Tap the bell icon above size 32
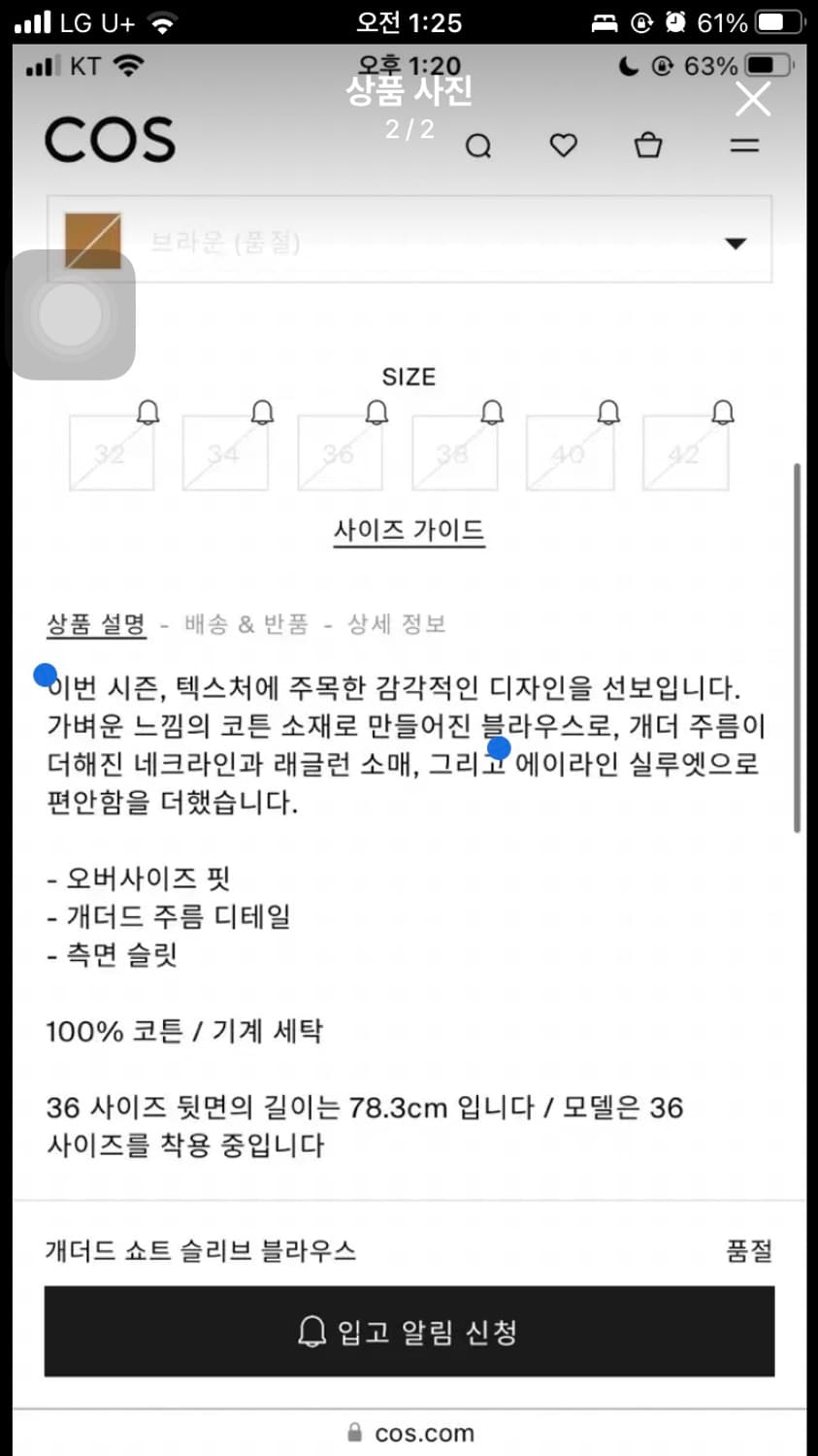Image resolution: width=818 pixels, height=1456 pixels. [147, 412]
